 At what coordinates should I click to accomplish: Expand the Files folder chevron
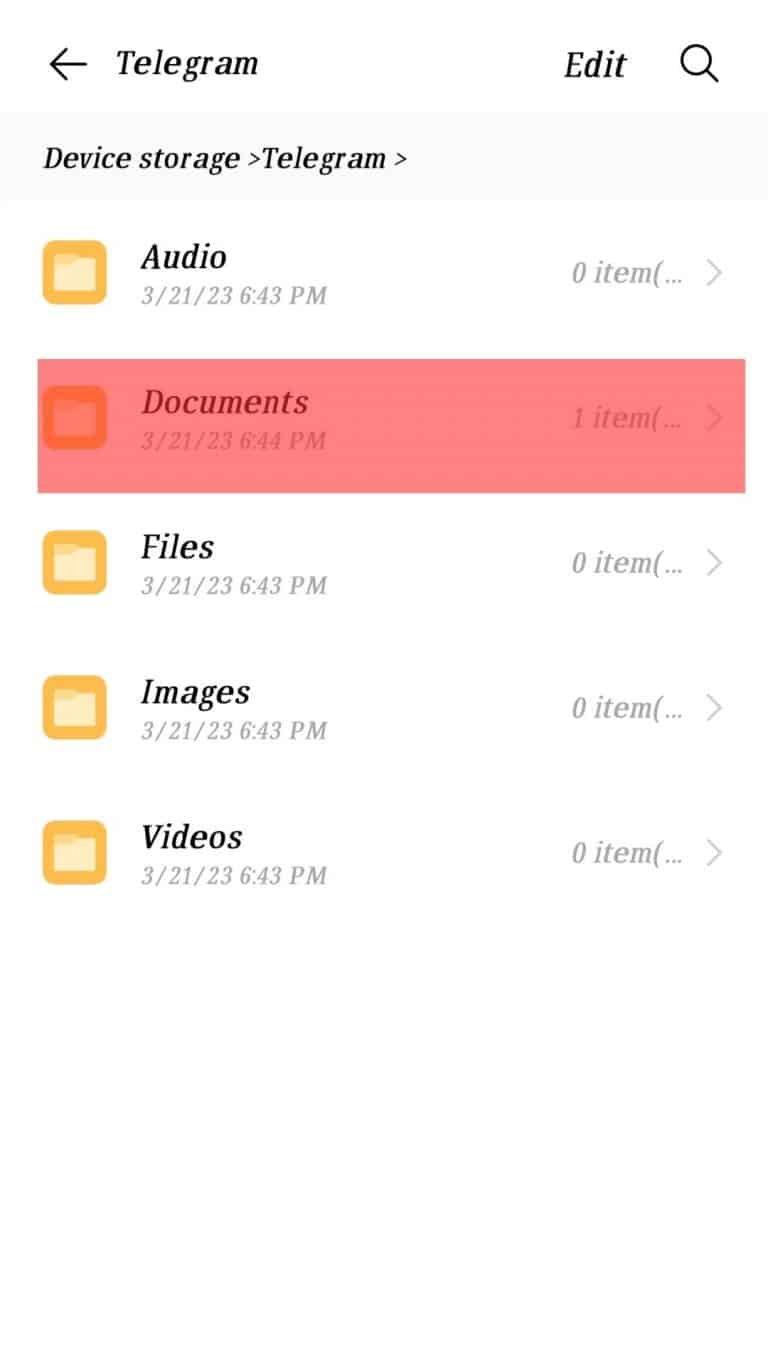coord(714,562)
